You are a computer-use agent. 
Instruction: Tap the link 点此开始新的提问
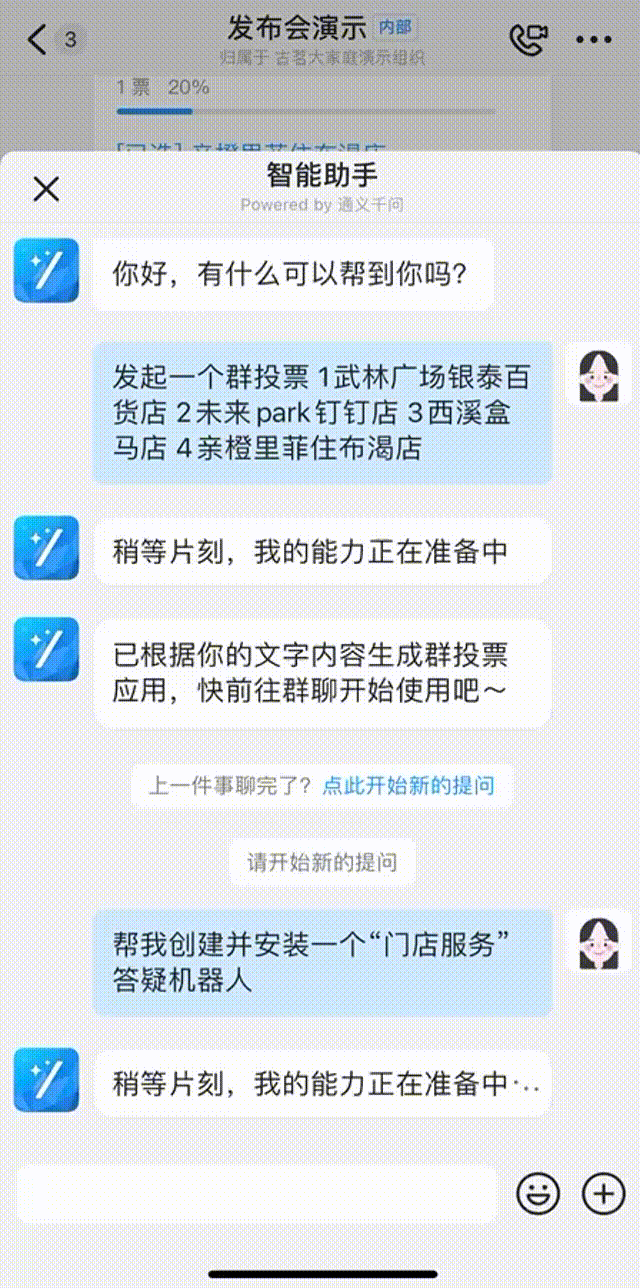pyautogui.click(x=408, y=785)
